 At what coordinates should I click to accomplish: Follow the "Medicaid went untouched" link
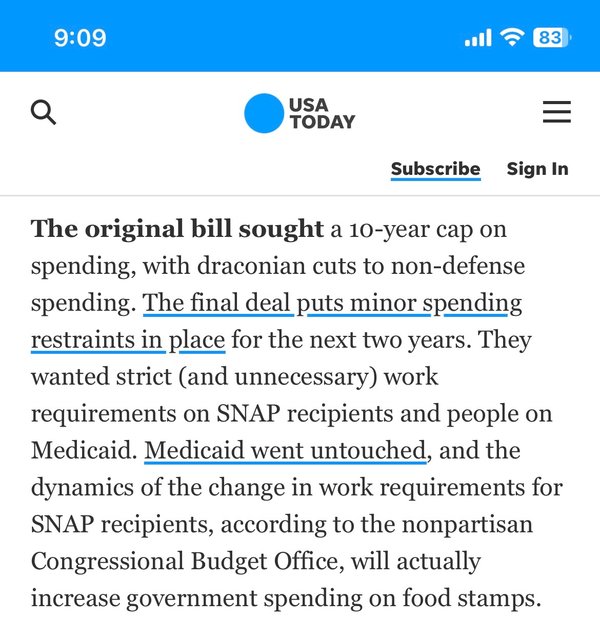pos(286,451)
